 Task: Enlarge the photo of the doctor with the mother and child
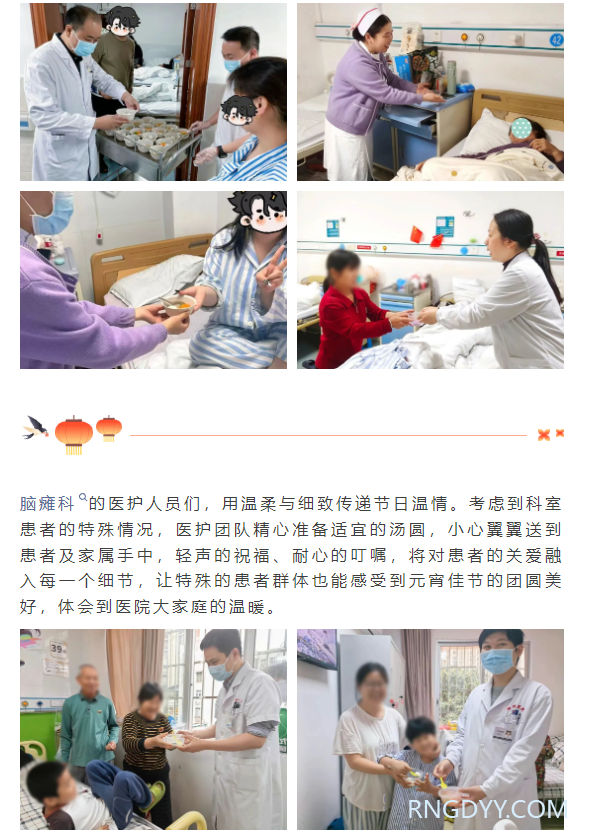[430, 728]
